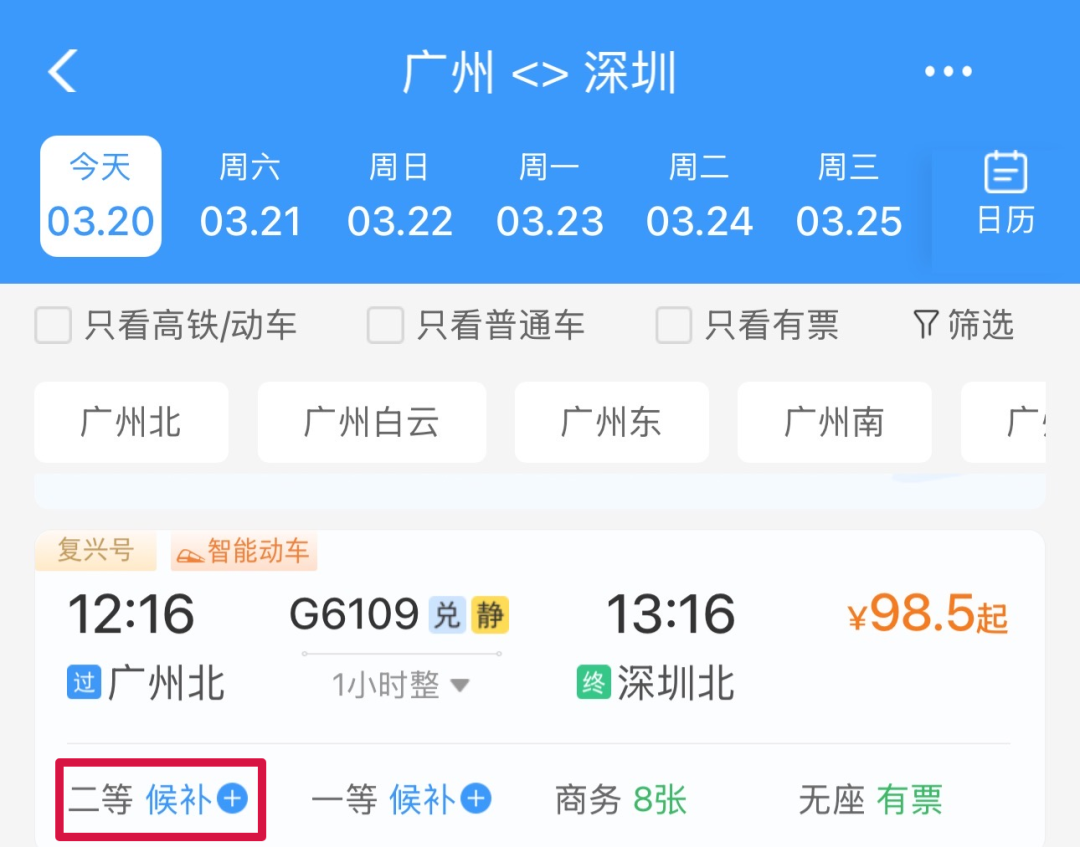Switch to 周二 03.24 date
1080x847 pixels.
(x=699, y=196)
